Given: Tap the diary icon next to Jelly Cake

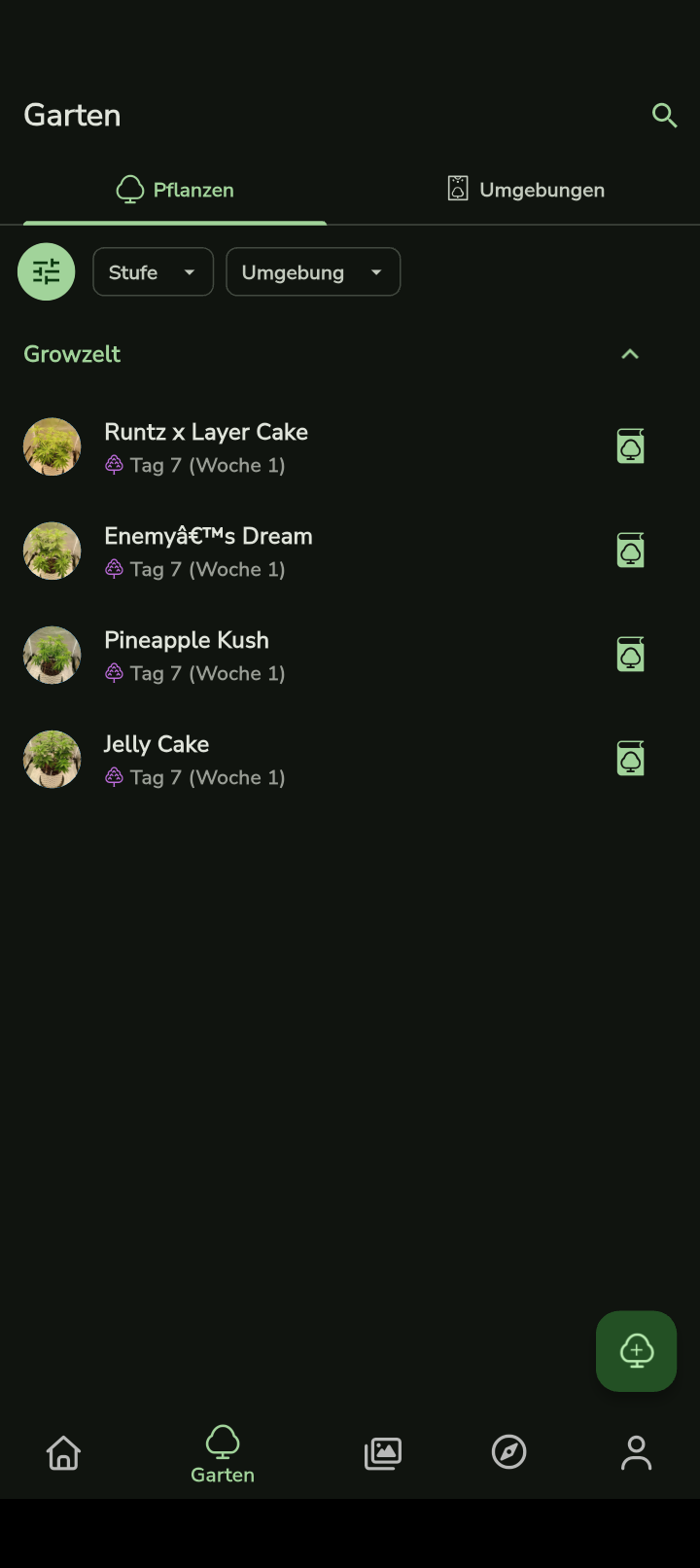Looking at the screenshot, I should pos(631,759).
